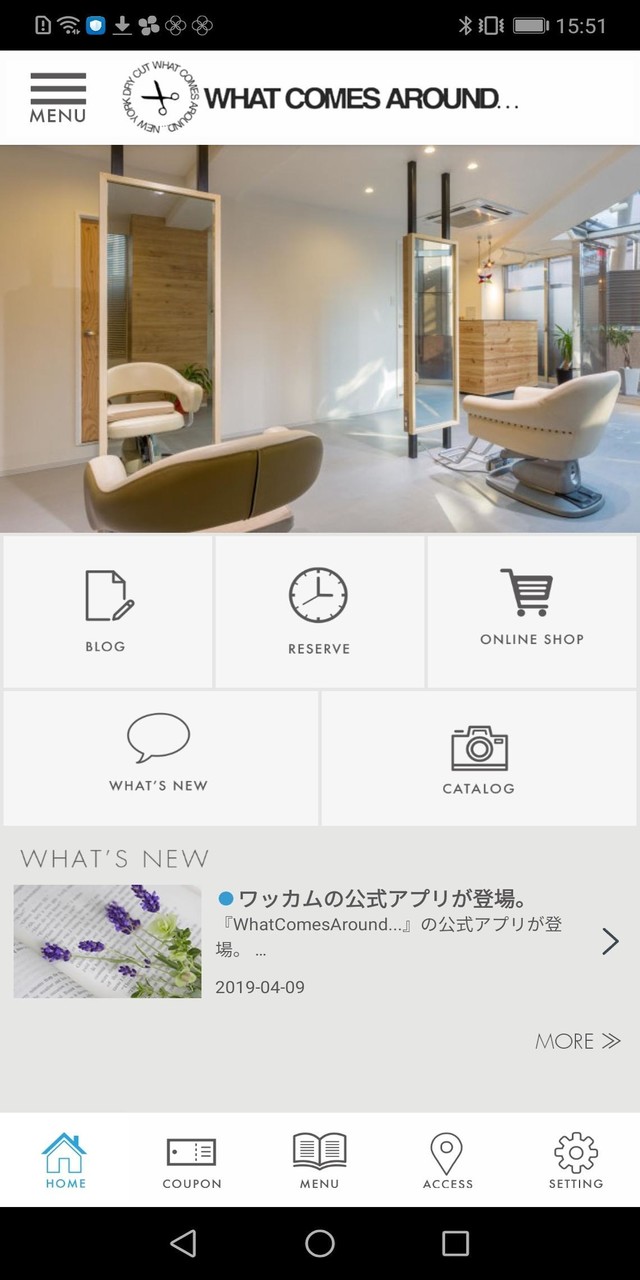Open the WHAT'S NEW tile
640x1280 pixels.
[160, 757]
